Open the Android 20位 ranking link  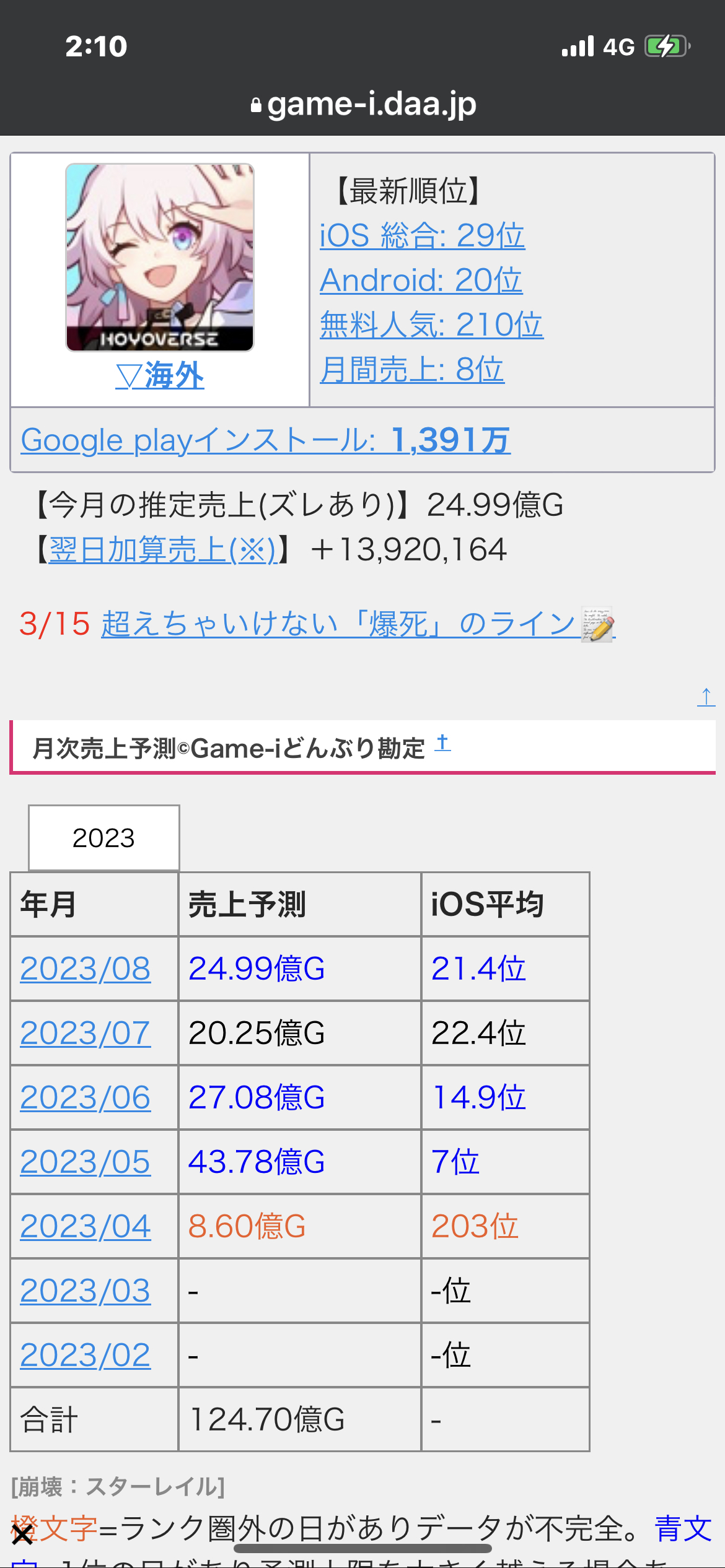[x=421, y=281]
